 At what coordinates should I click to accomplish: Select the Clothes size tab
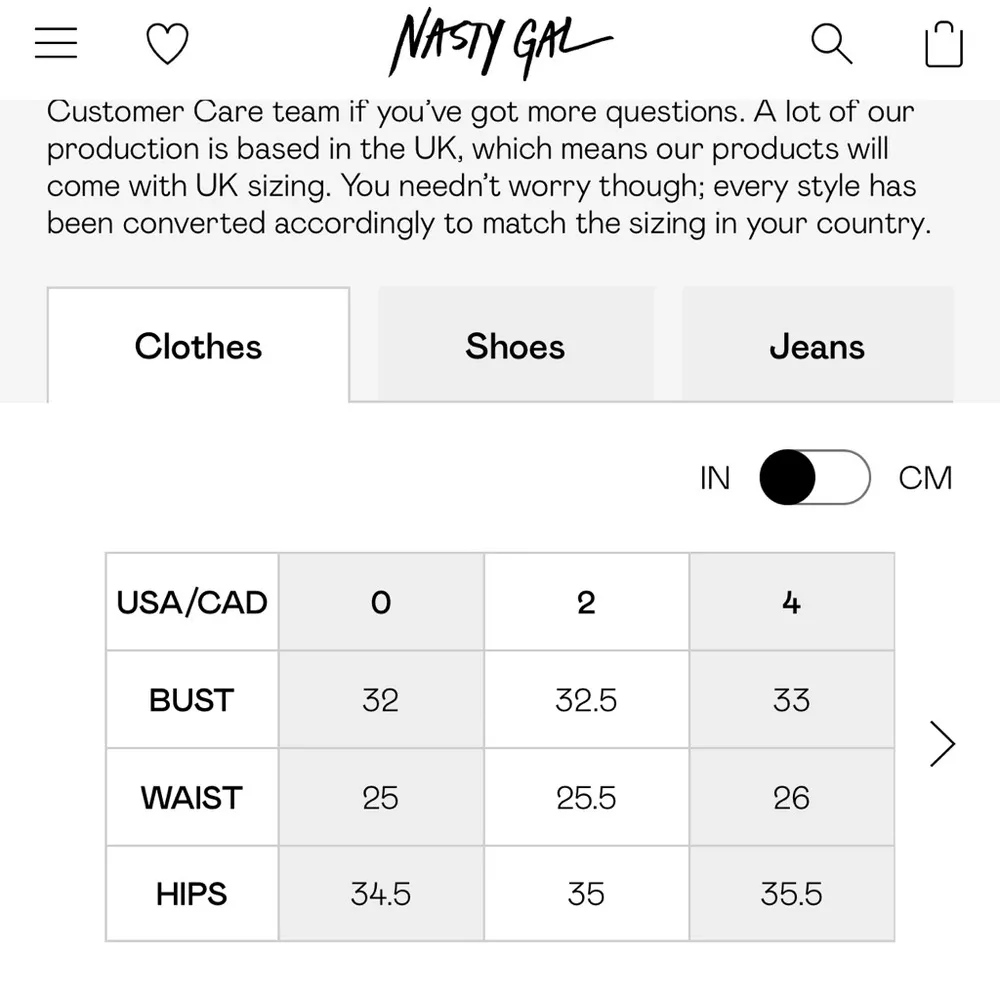[x=198, y=346]
